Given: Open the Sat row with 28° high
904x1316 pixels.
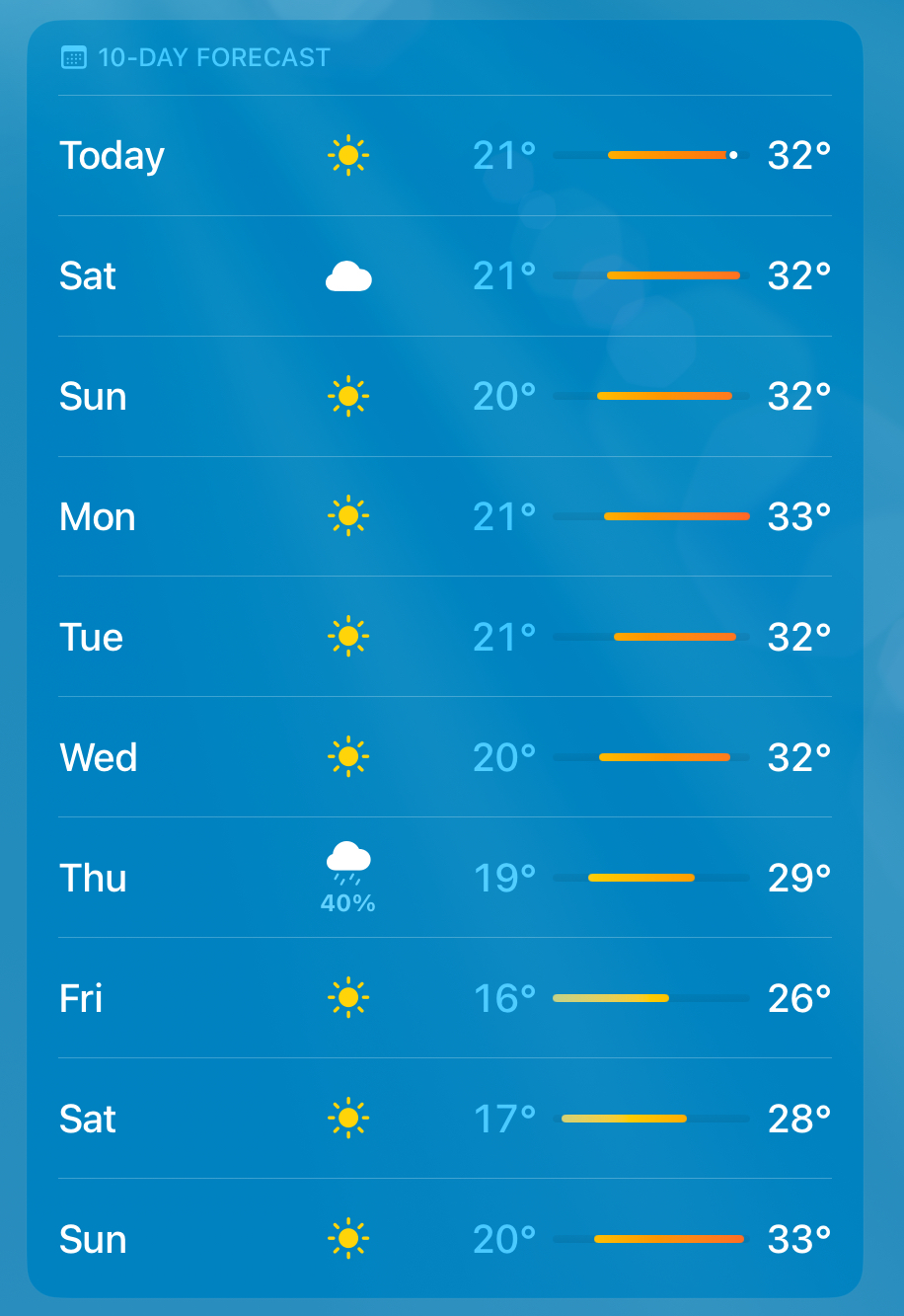Looking at the screenshot, I should pyautogui.click(x=445, y=1119).
